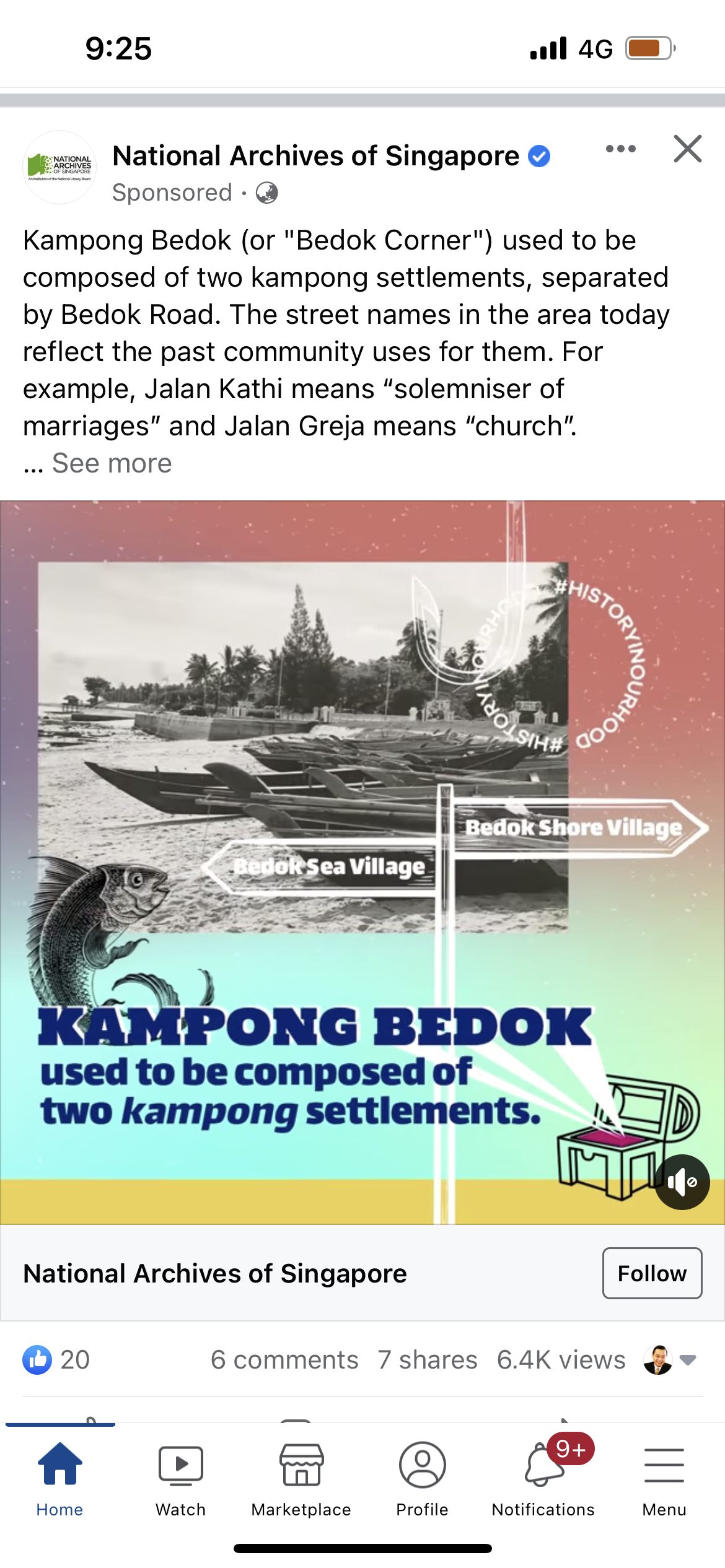View the 6 comments
This screenshot has height=1568, width=725.
click(284, 1360)
